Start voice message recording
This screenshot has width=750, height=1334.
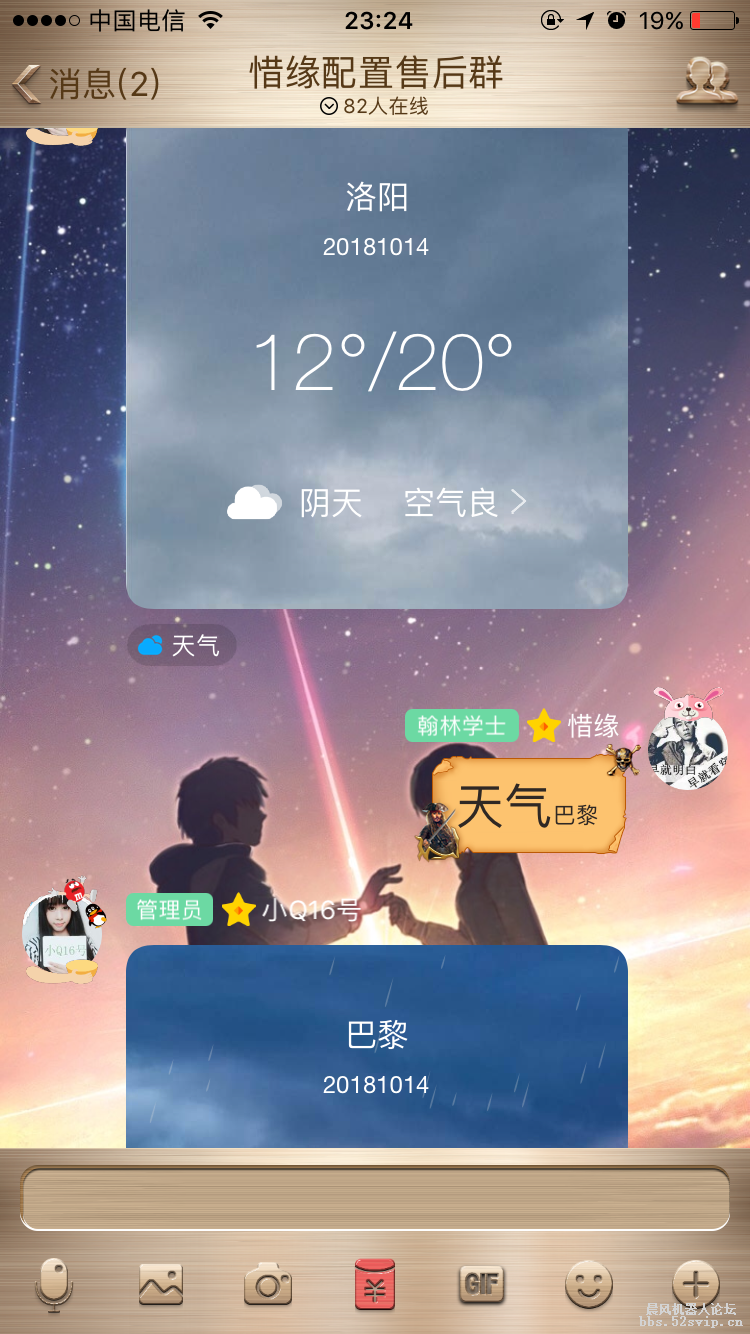tap(54, 1284)
